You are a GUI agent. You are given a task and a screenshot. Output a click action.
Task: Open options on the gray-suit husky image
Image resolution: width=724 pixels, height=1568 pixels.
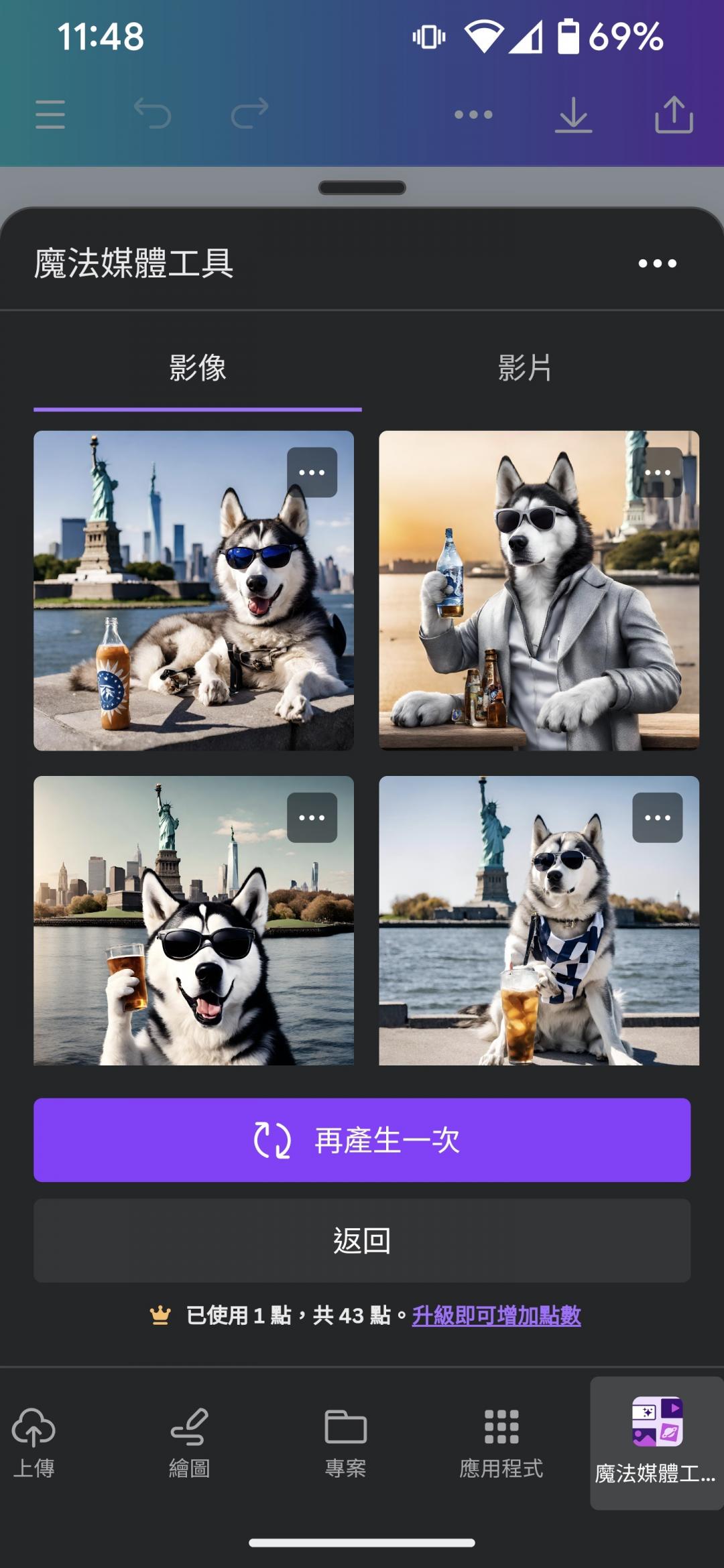click(x=658, y=473)
